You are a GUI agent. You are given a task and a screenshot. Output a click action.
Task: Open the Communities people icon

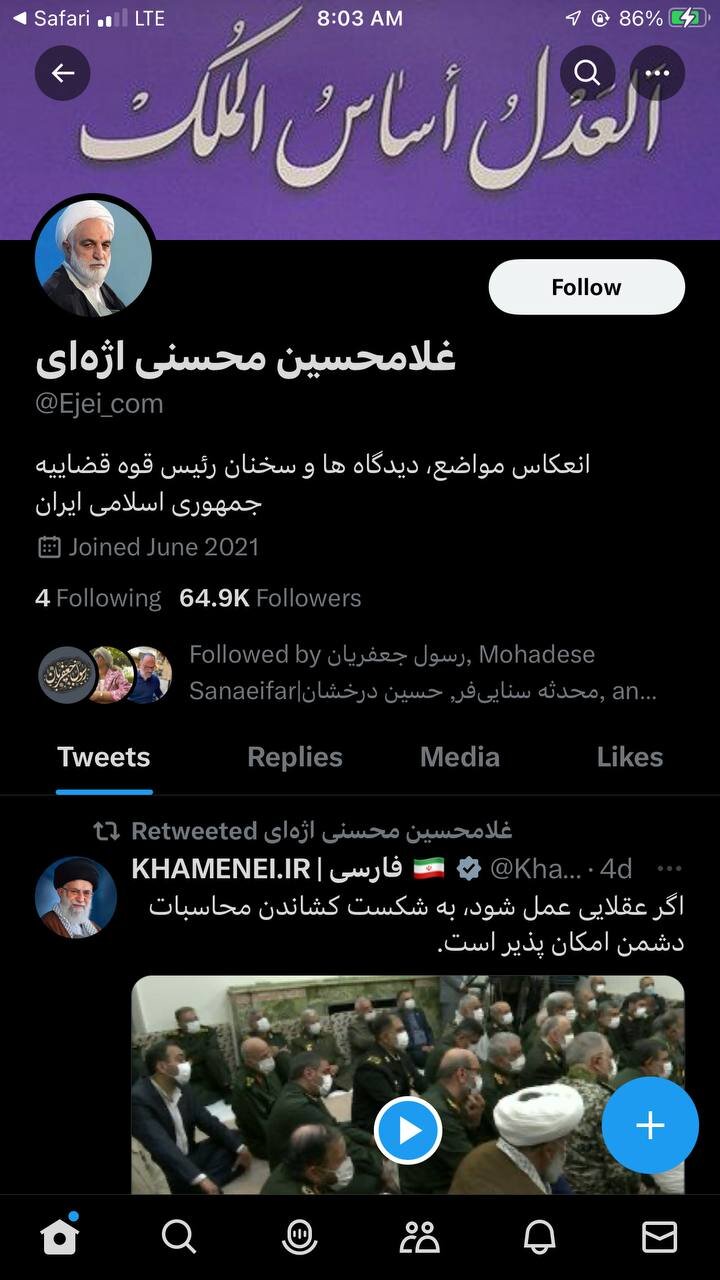pos(420,1235)
